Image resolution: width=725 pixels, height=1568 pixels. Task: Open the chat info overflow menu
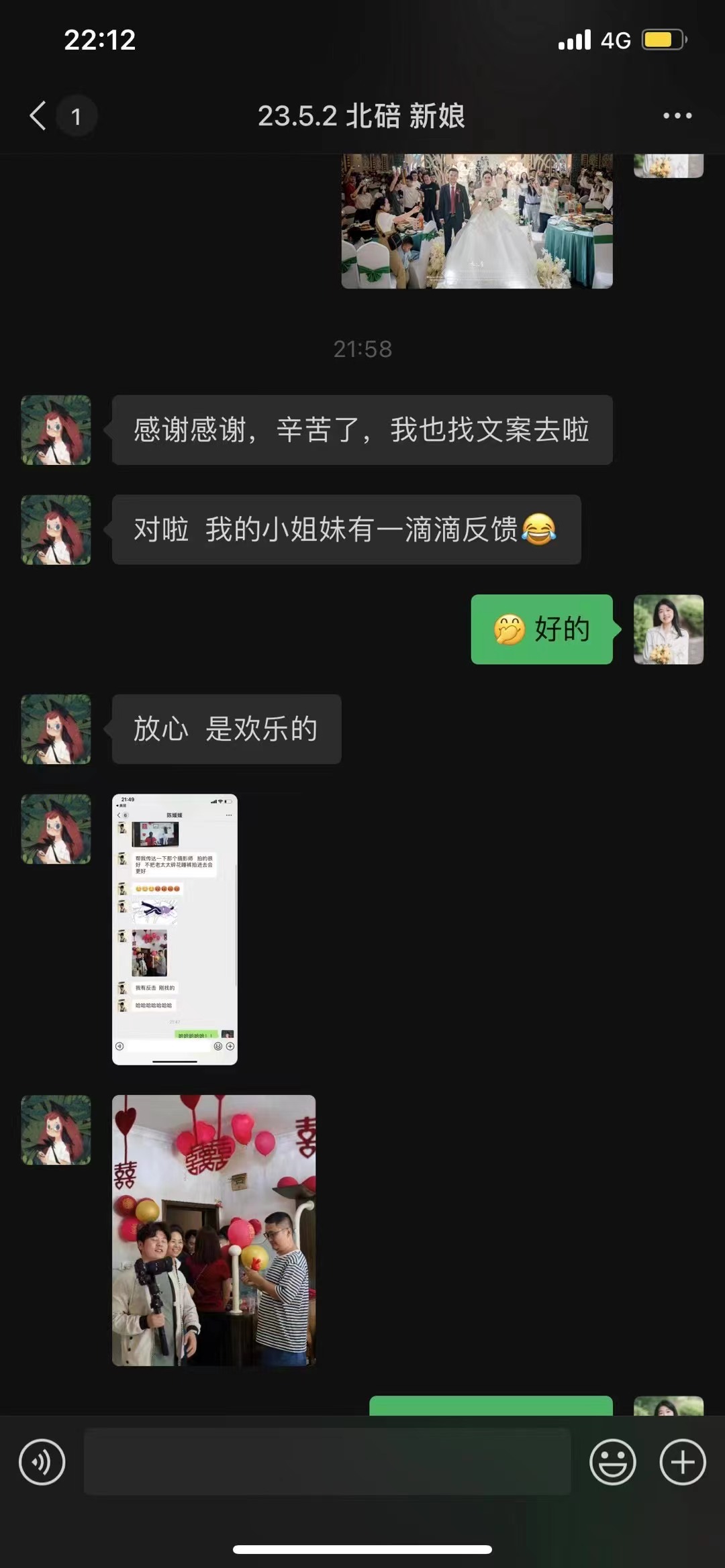[677, 115]
